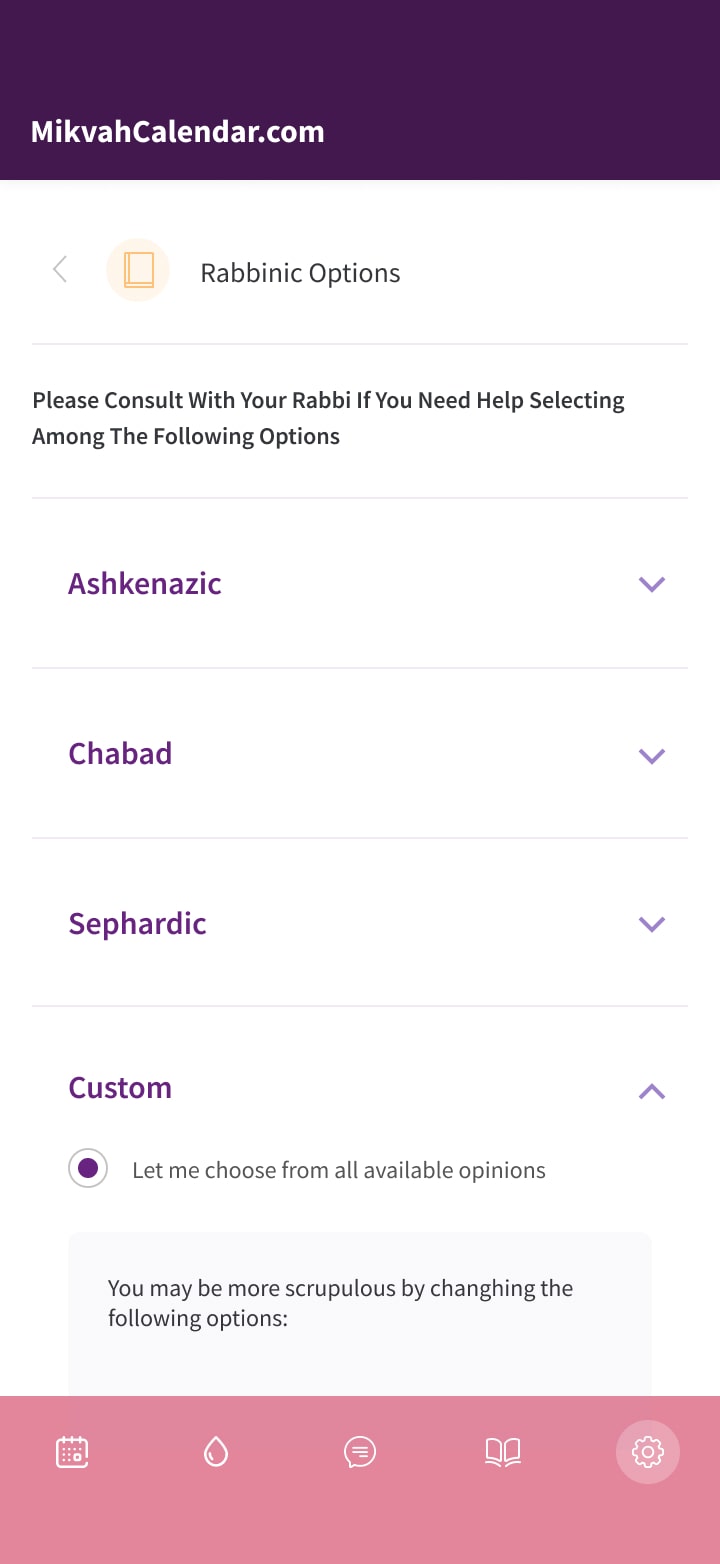
Task: Click the Sephardic heading text
Action: coord(137,923)
